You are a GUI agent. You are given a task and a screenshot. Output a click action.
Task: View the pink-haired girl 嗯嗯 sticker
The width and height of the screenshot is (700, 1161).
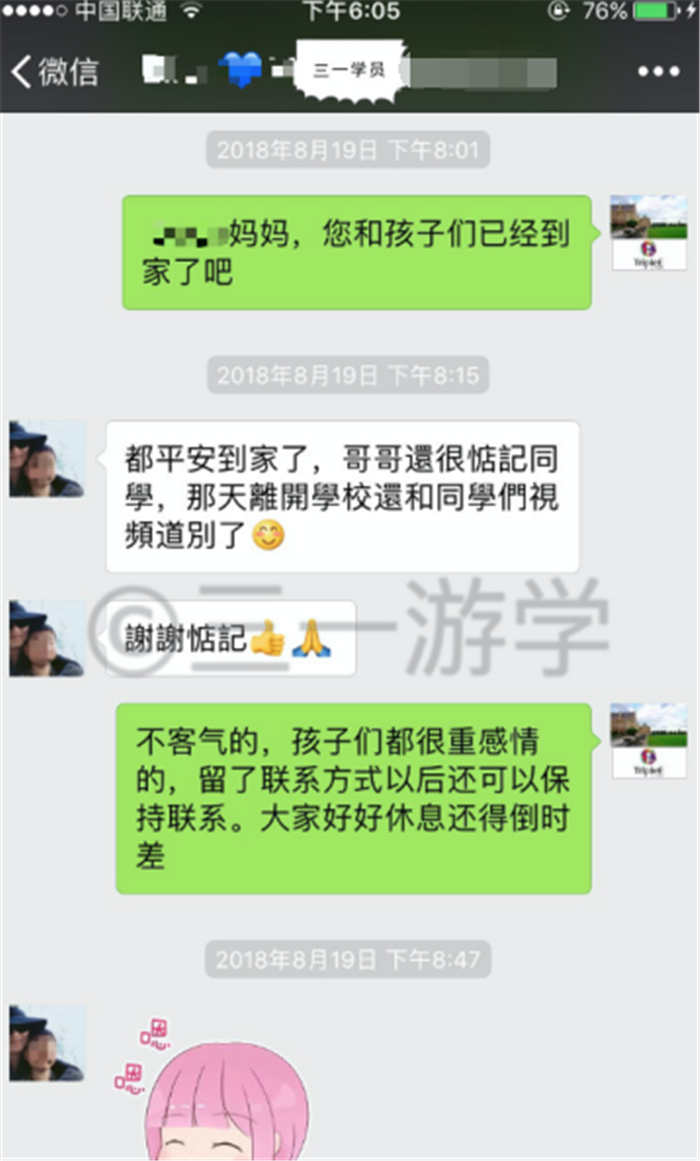pyautogui.click(x=213, y=1088)
